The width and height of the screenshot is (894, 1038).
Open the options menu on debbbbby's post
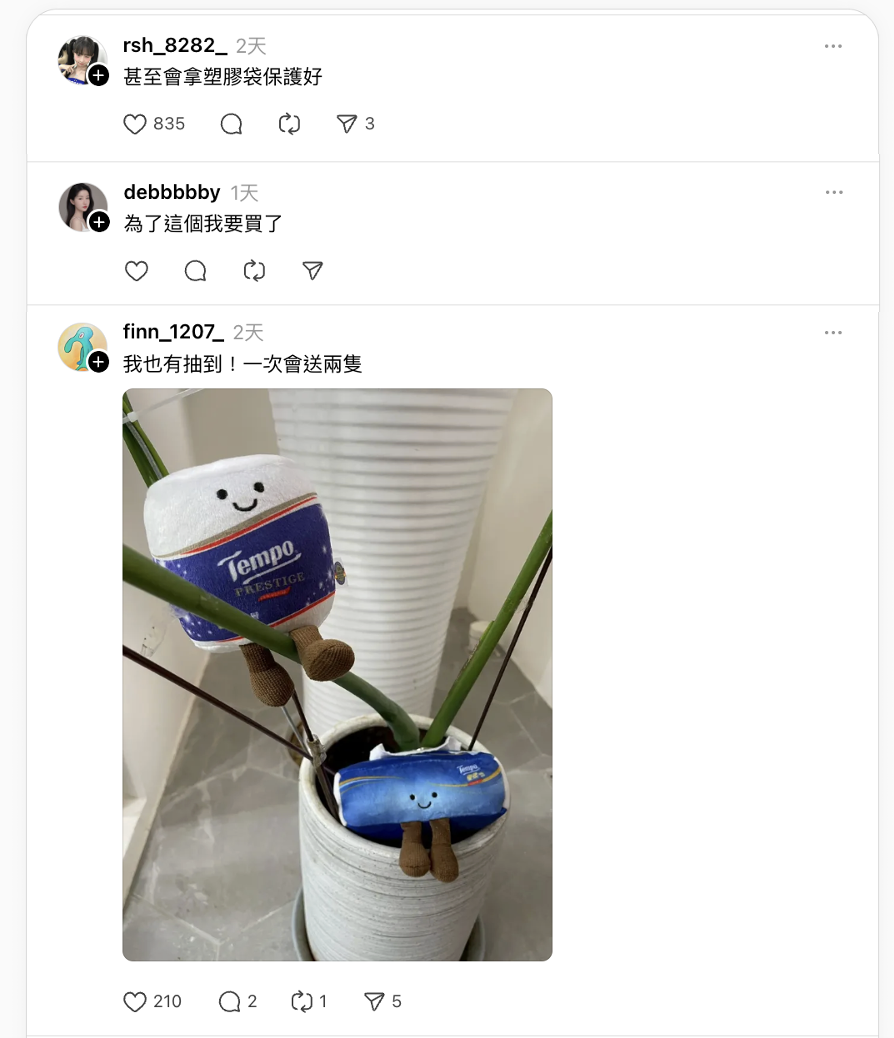[834, 192]
